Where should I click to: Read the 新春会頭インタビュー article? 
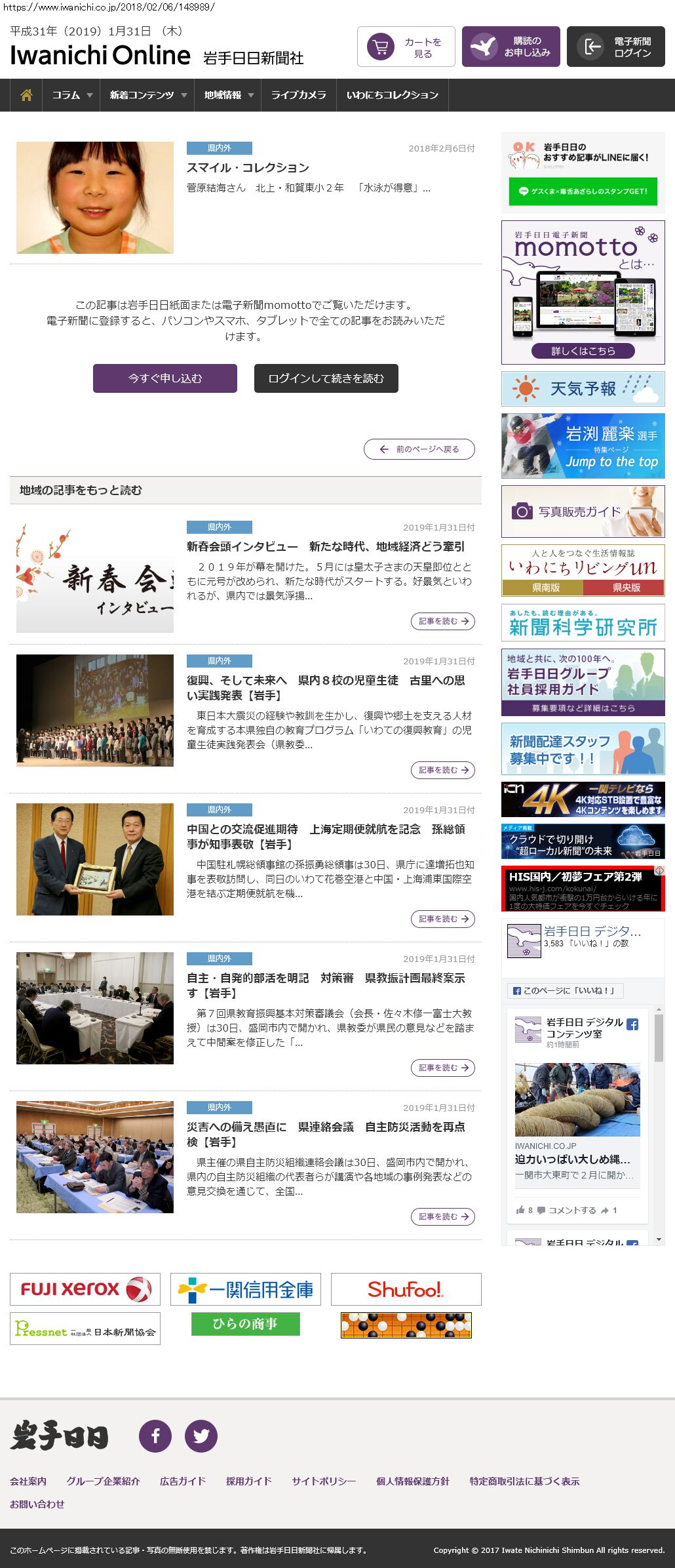(326, 546)
